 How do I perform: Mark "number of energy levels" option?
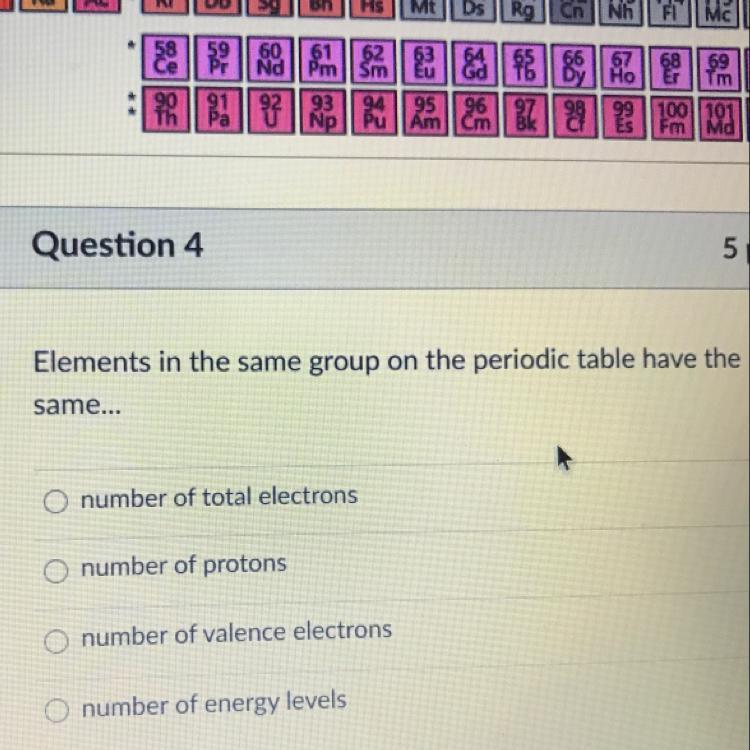[x=57, y=710]
